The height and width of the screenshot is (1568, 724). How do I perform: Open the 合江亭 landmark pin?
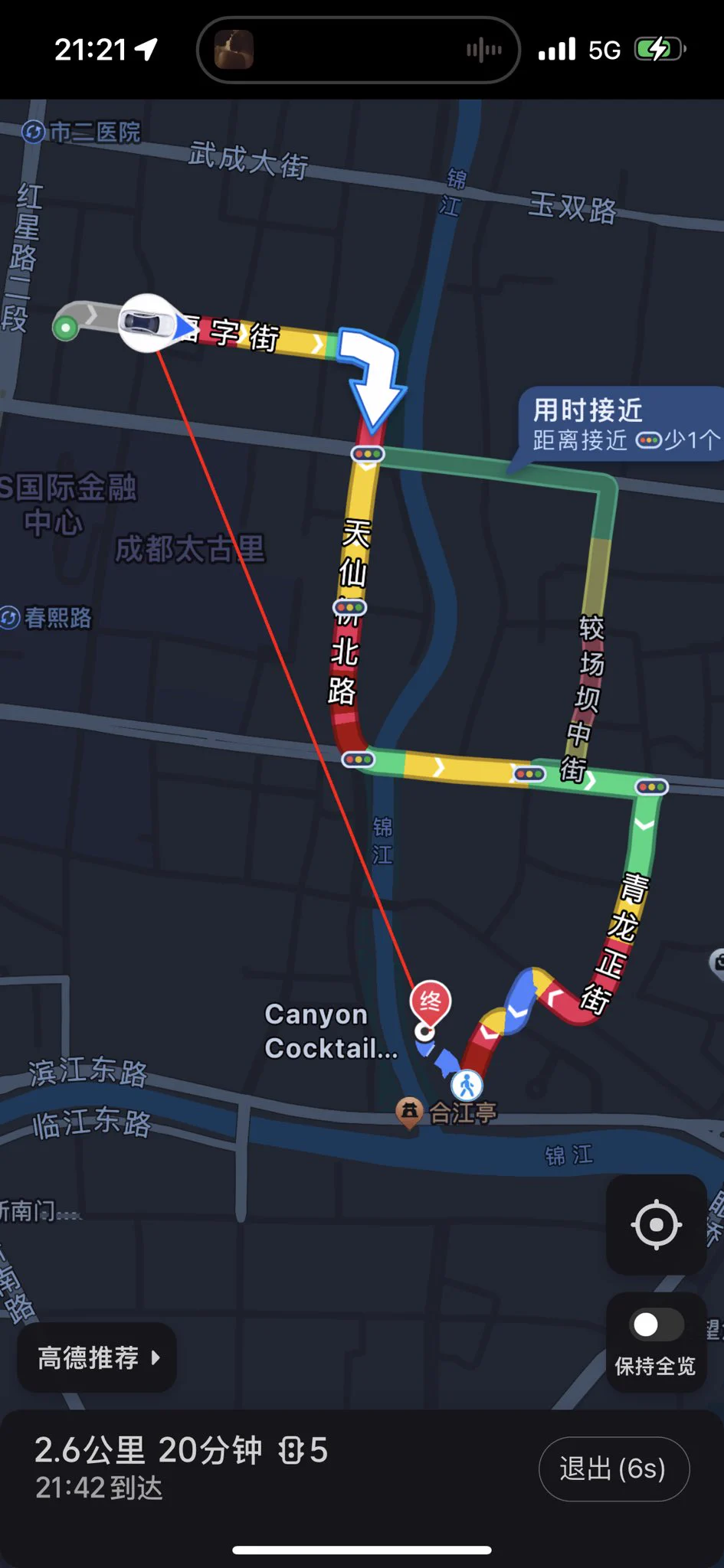pos(410,1111)
